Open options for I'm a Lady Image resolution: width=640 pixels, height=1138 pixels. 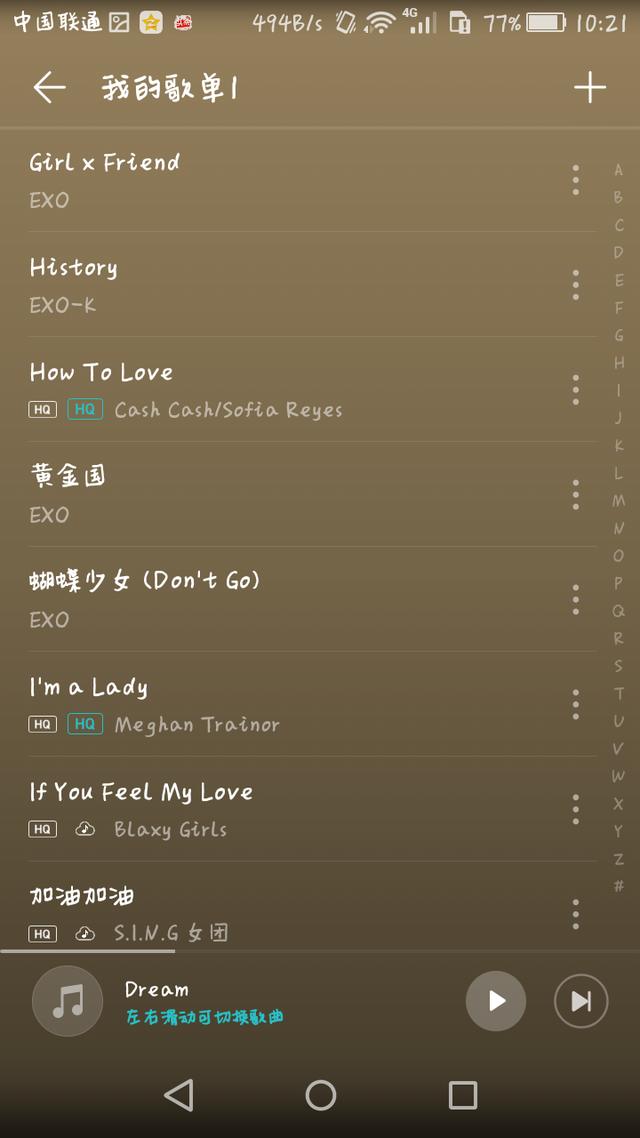575,704
